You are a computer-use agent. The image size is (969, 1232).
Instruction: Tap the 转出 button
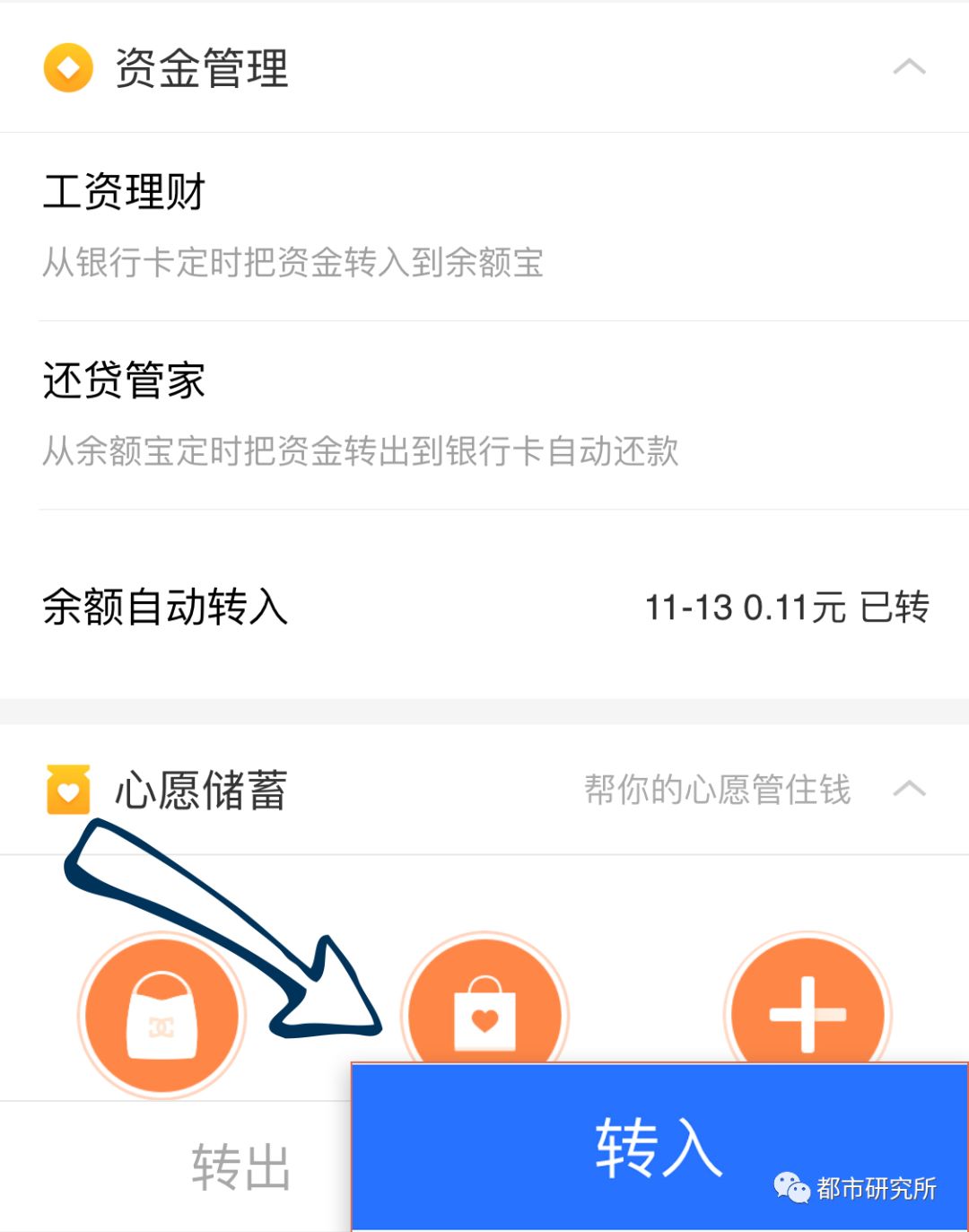click(240, 1166)
